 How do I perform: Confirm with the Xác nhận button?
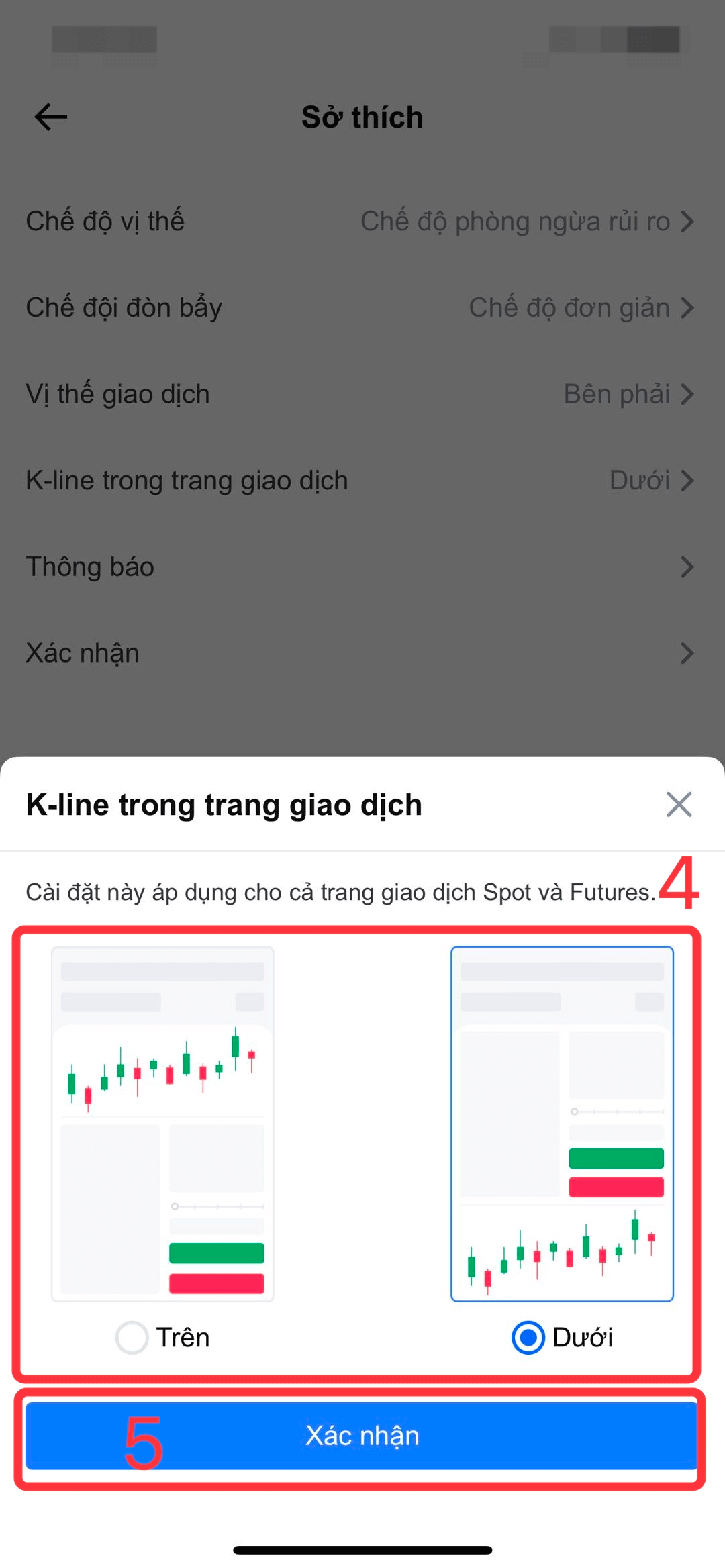(x=362, y=1436)
